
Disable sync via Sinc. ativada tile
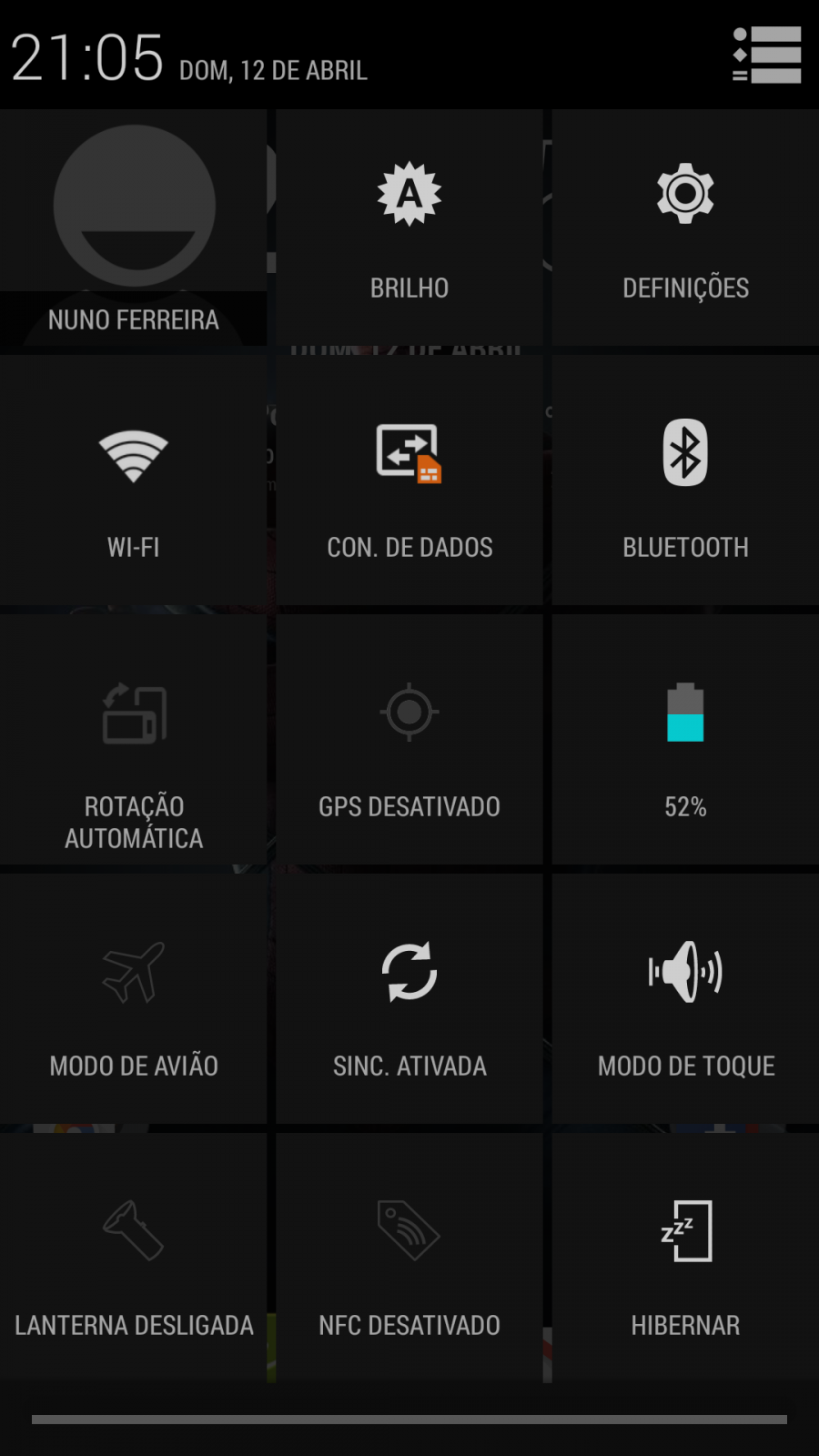[x=409, y=998]
